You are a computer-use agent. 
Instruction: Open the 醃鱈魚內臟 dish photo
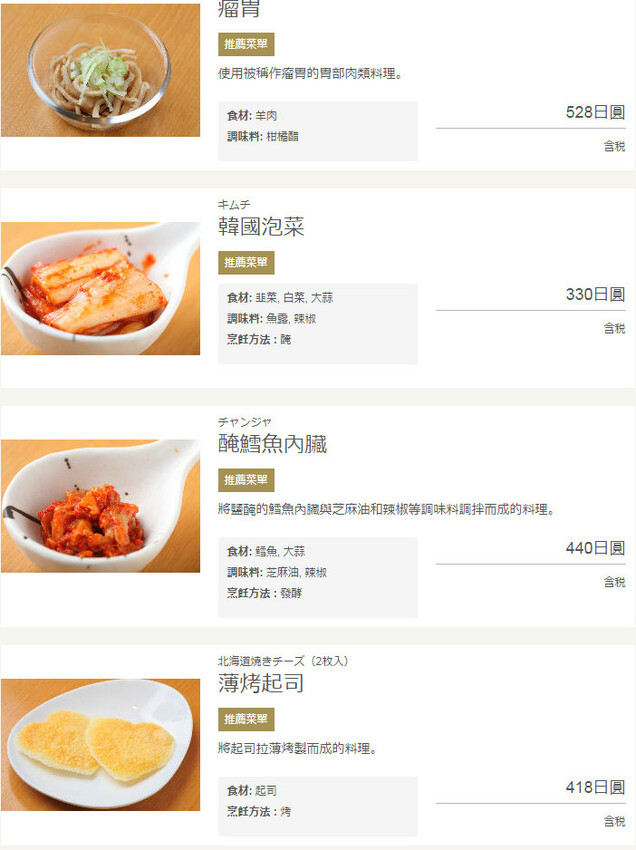(100, 506)
